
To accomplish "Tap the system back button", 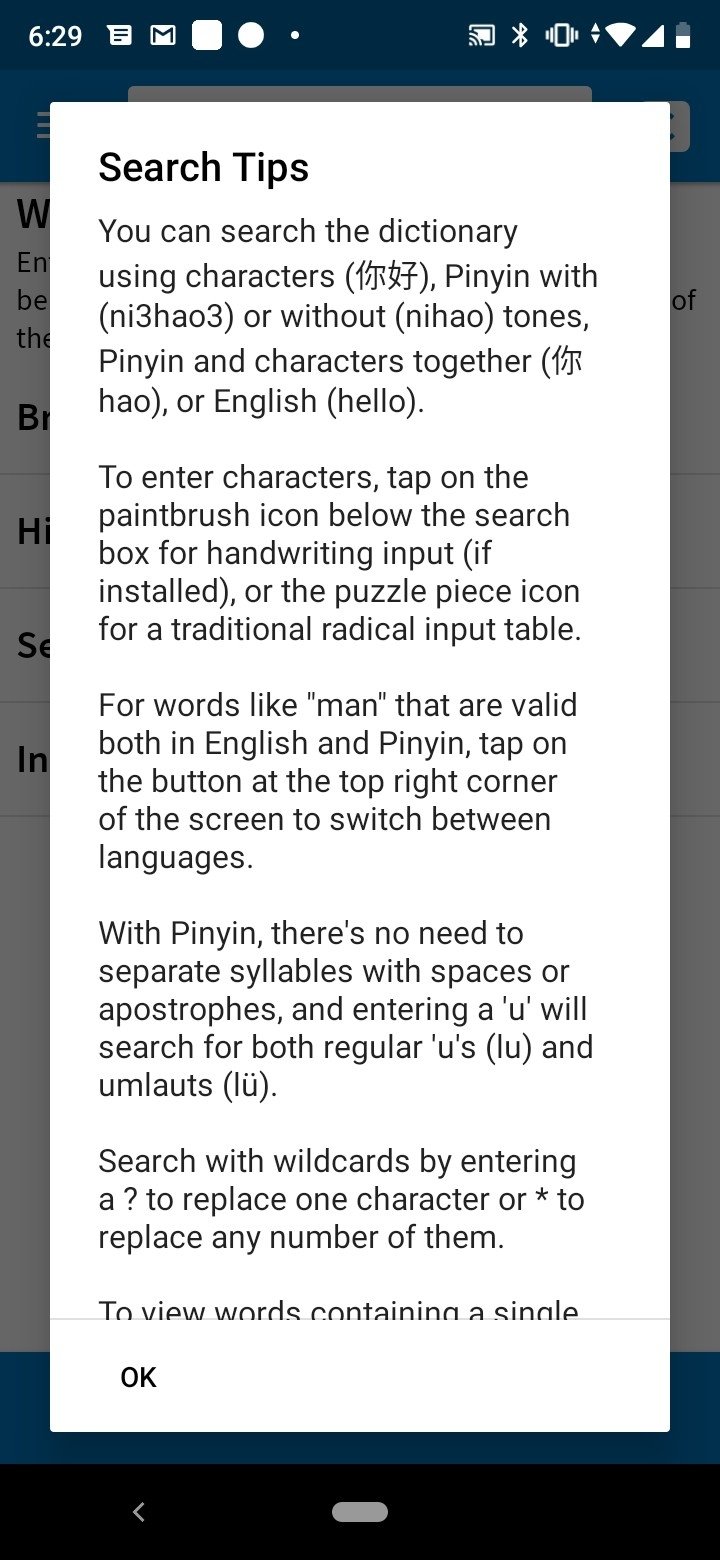I will click(x=139, y=1512).
